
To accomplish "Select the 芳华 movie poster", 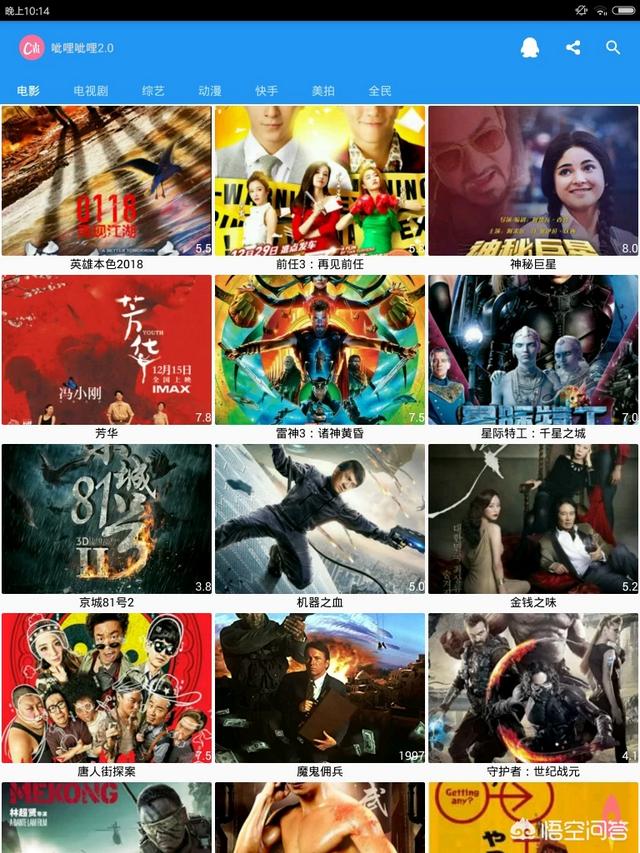I will (107, 351).
